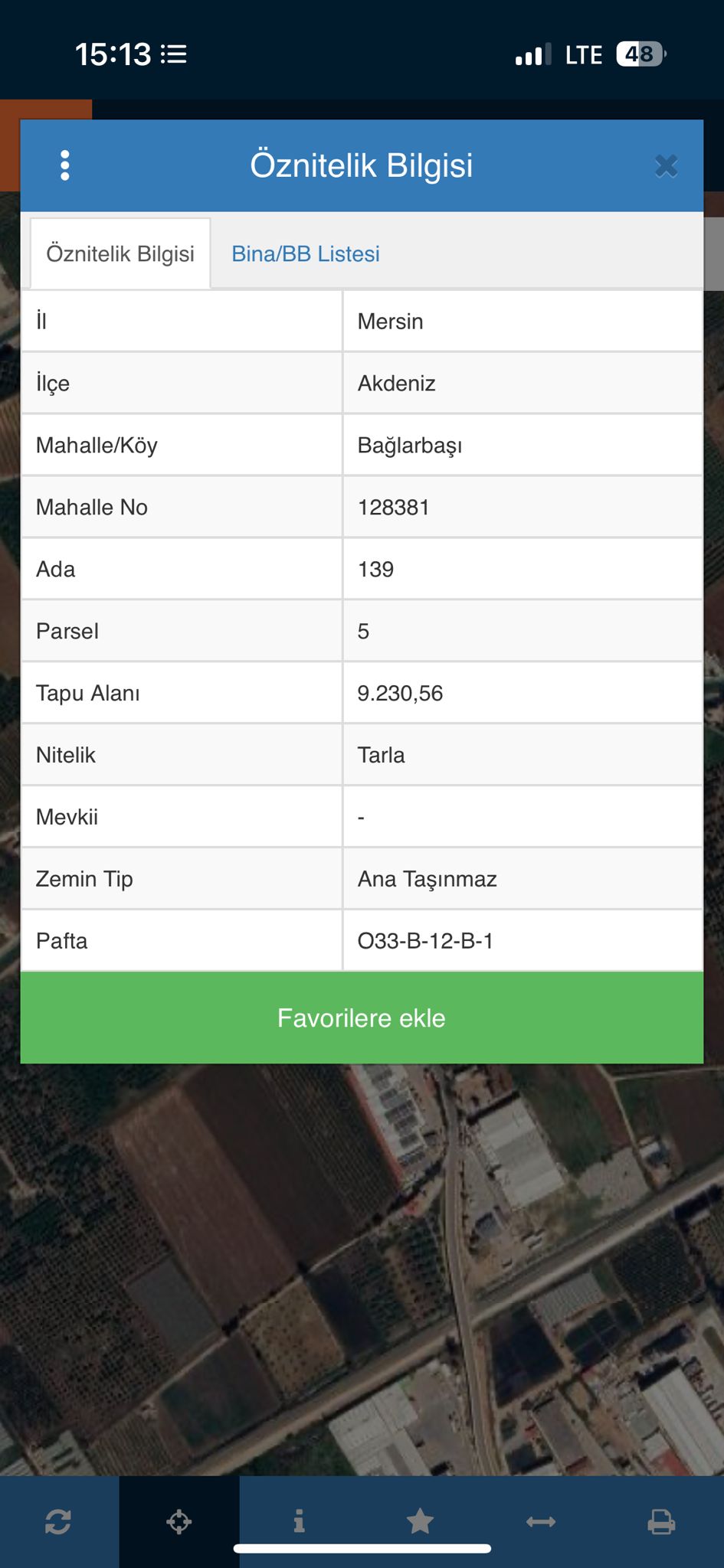
Task: Open the info tool in bottom toolbar
Action: pos(300,1521)
